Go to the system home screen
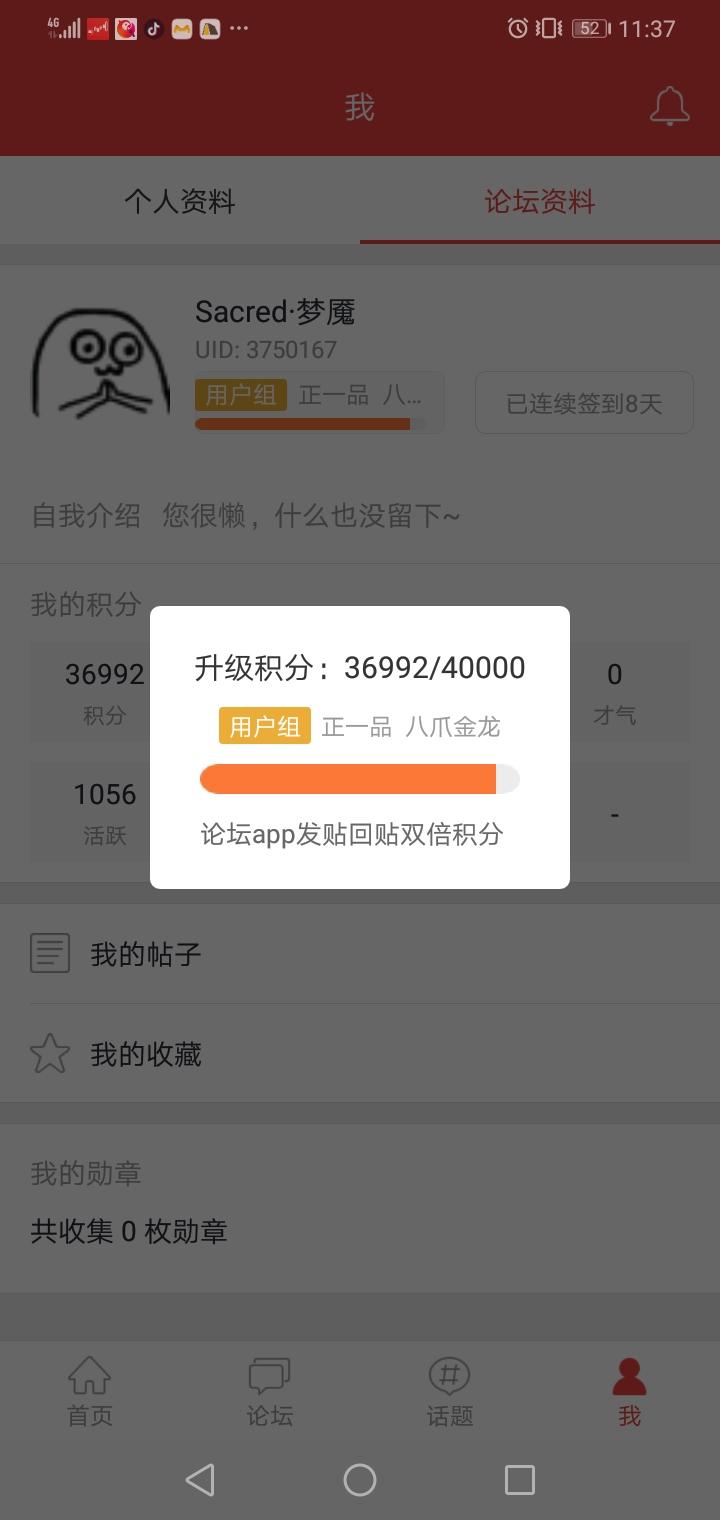The width and height of the screenshot is (720, 1520). 360,1480
